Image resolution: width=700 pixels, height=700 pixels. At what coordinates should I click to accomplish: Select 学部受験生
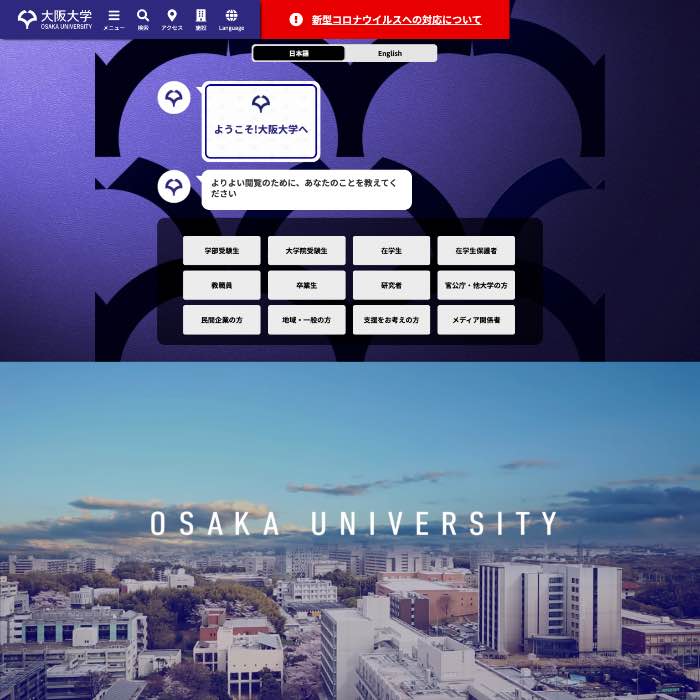(221, 251)
